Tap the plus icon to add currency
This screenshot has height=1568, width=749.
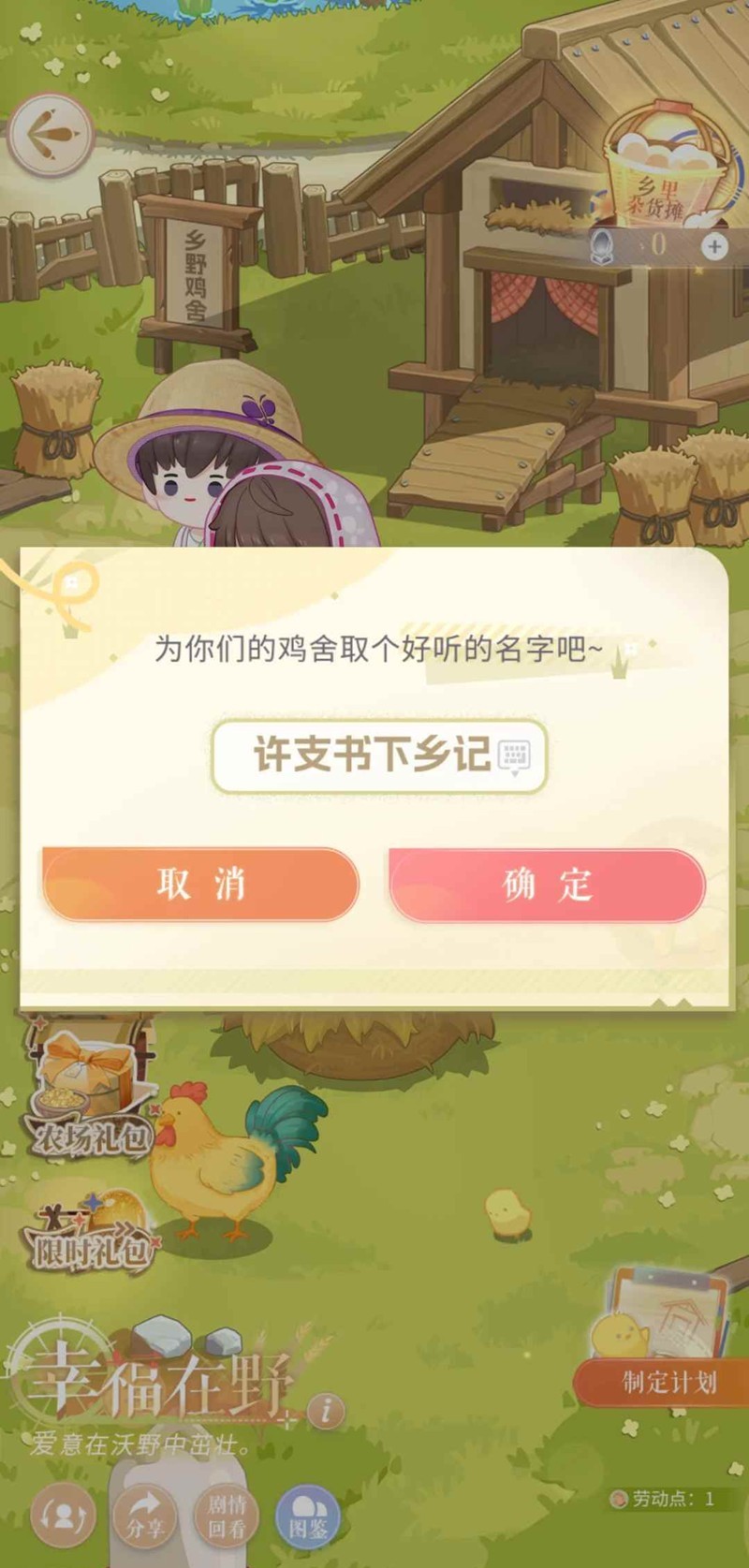(714, 246)
